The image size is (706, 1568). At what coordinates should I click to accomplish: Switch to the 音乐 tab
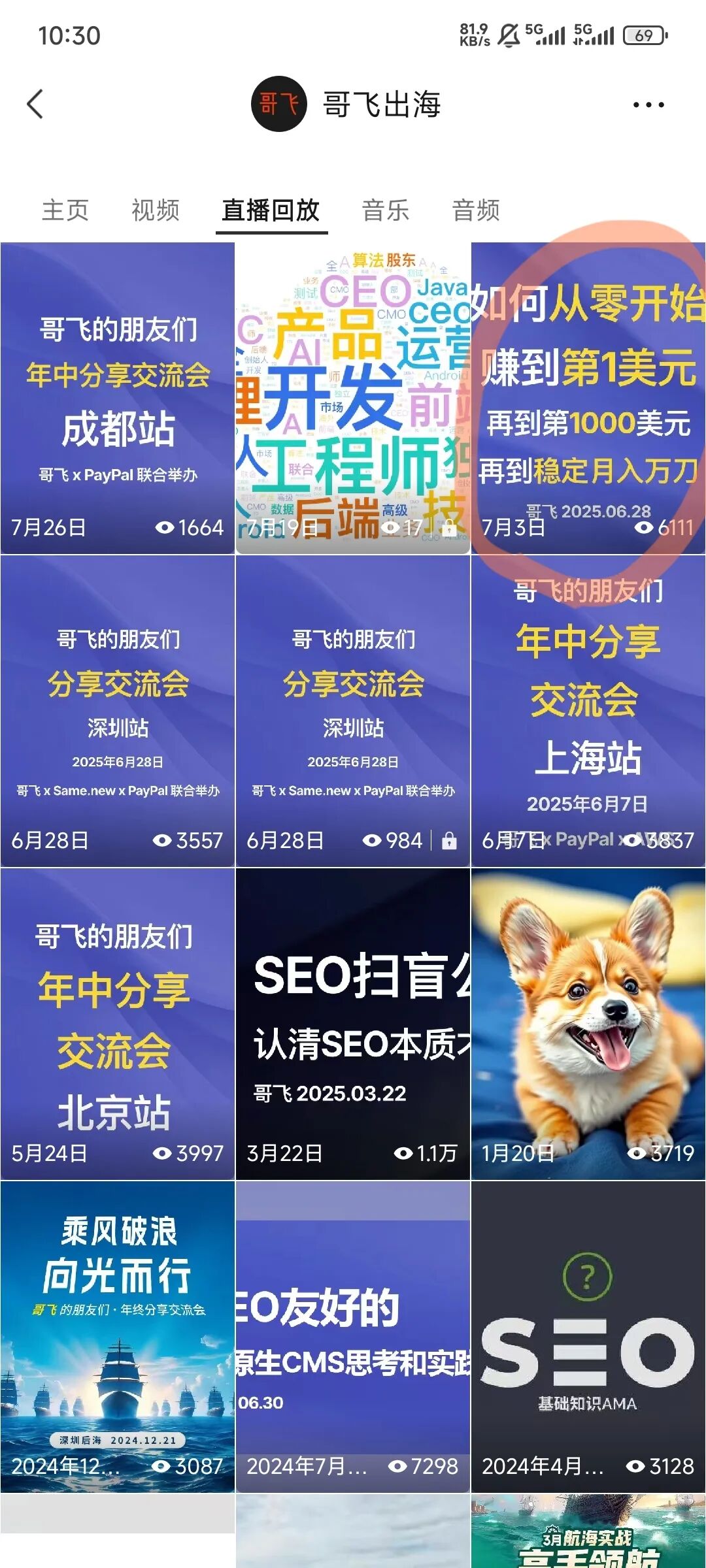(386, 210)
